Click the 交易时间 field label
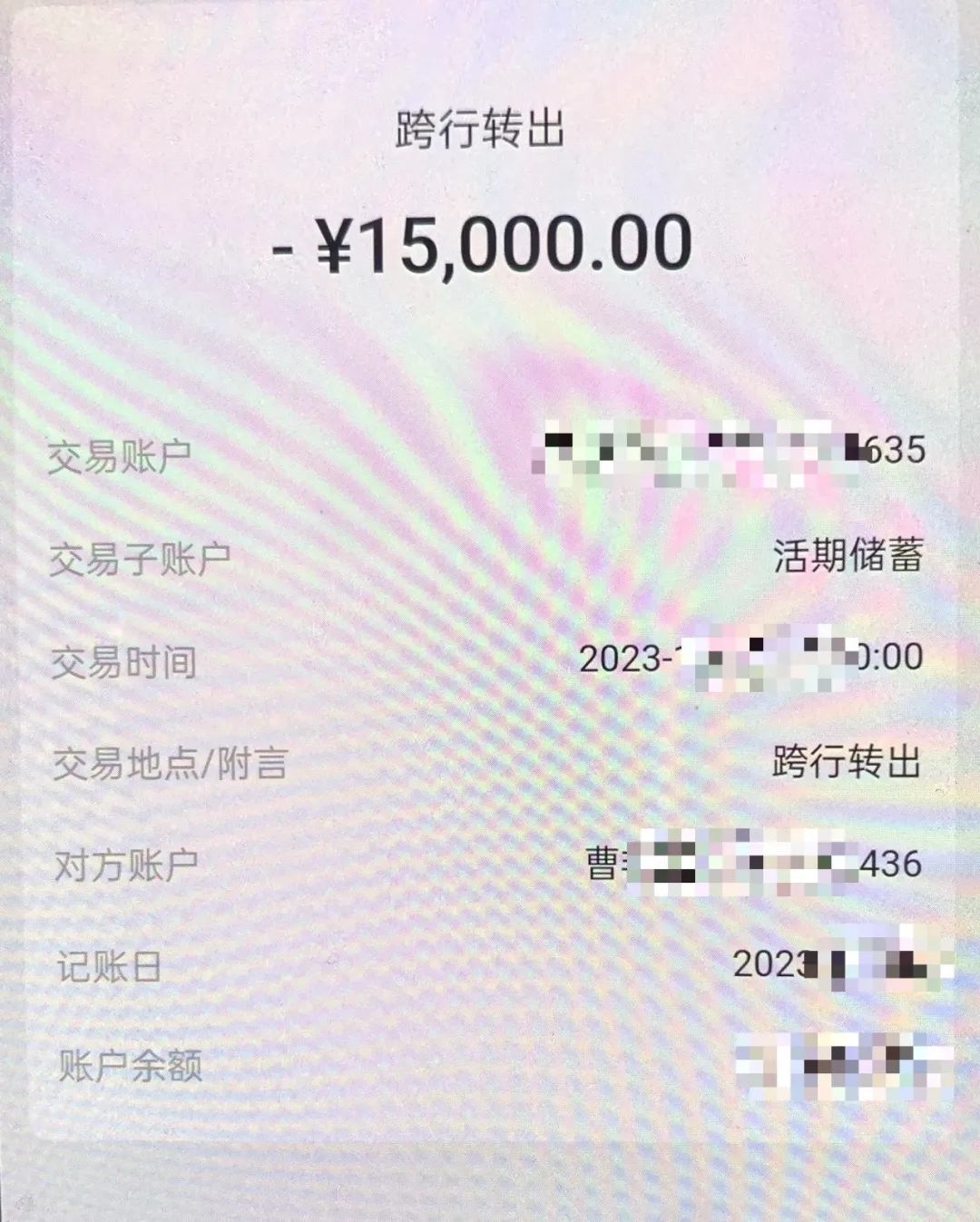The height and width of the screenshot is (1222, 980). click(122, 660)
